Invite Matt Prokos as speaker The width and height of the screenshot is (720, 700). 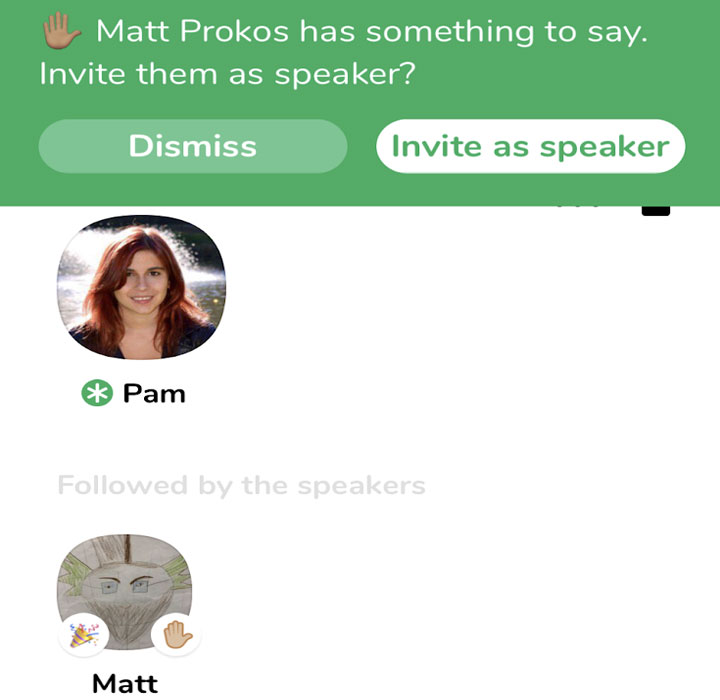tap(530, 146)
